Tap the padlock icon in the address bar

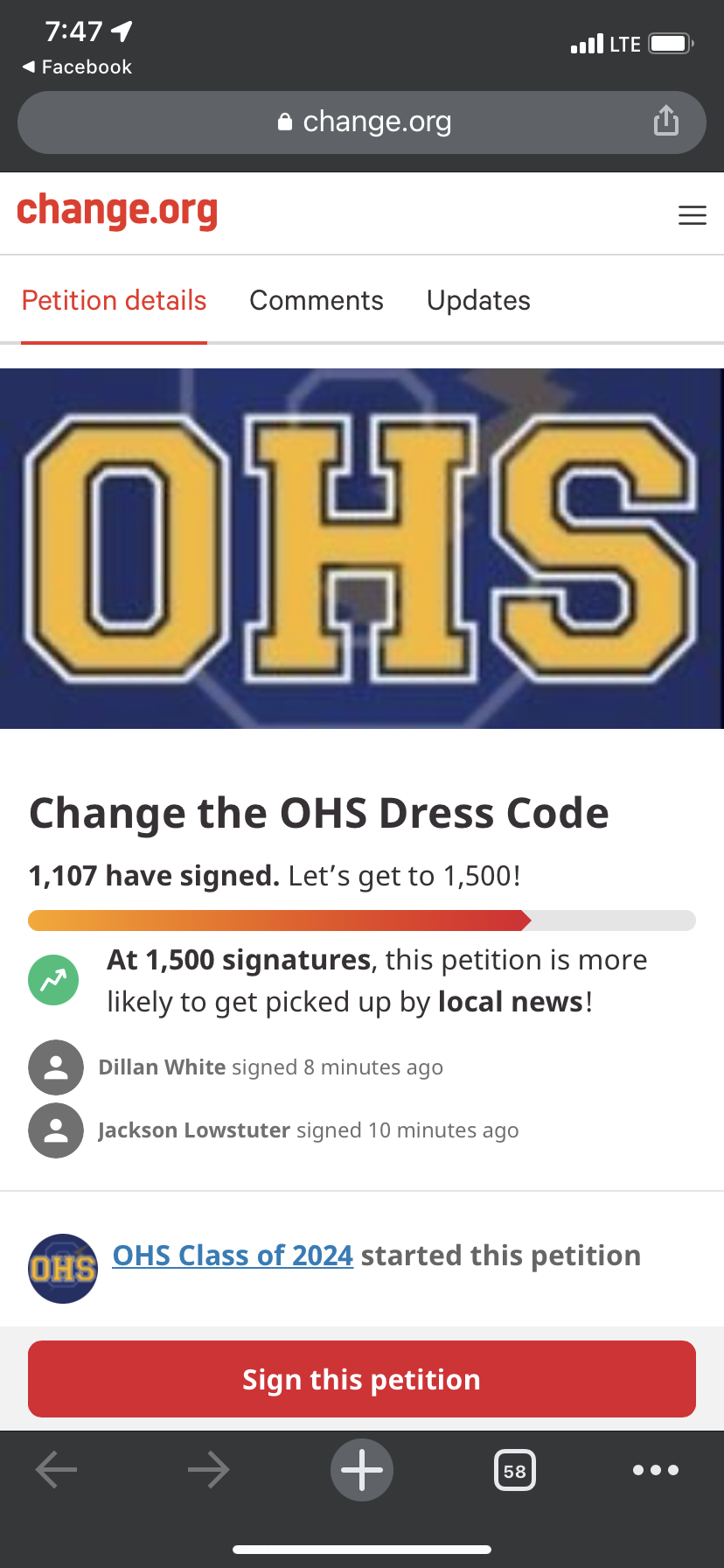[x=284, y=122]
